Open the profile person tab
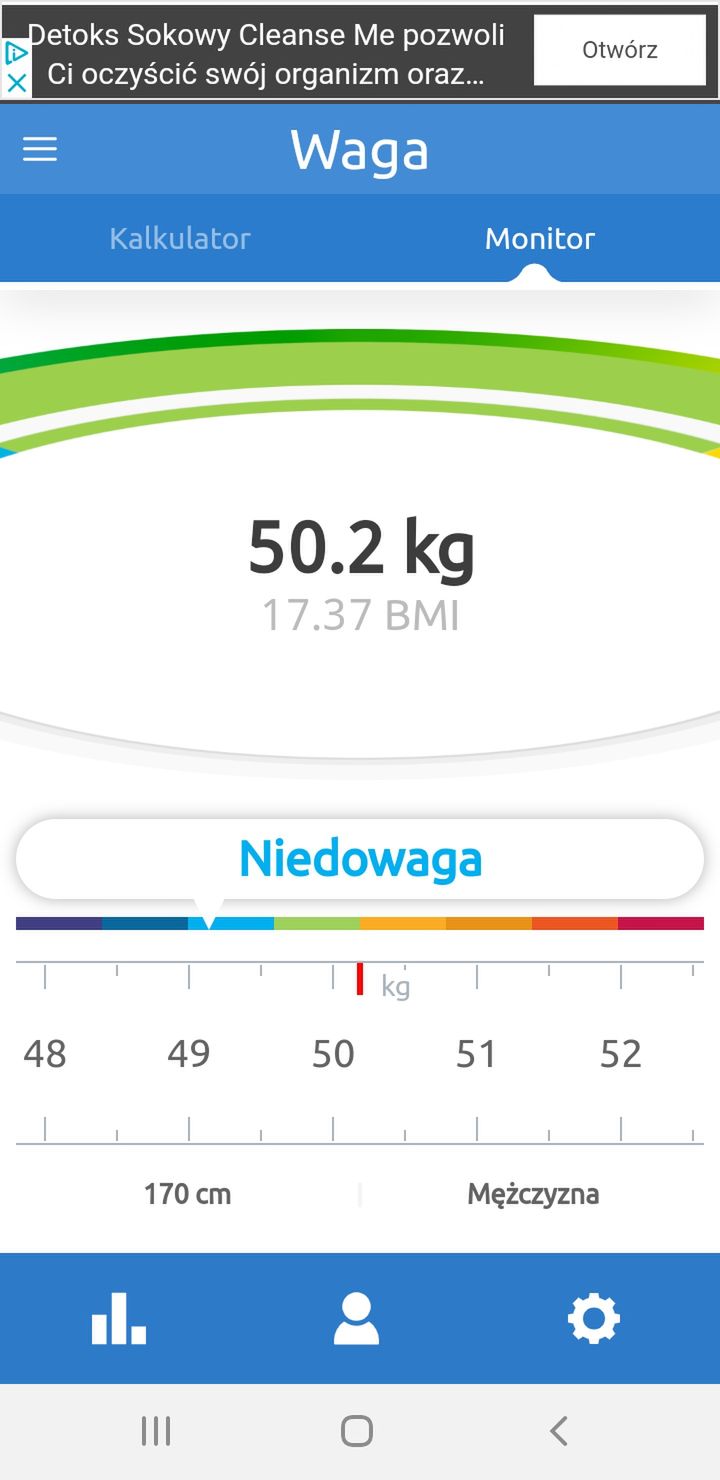This screenshot has height=1480, width=720. (357, 1318)
